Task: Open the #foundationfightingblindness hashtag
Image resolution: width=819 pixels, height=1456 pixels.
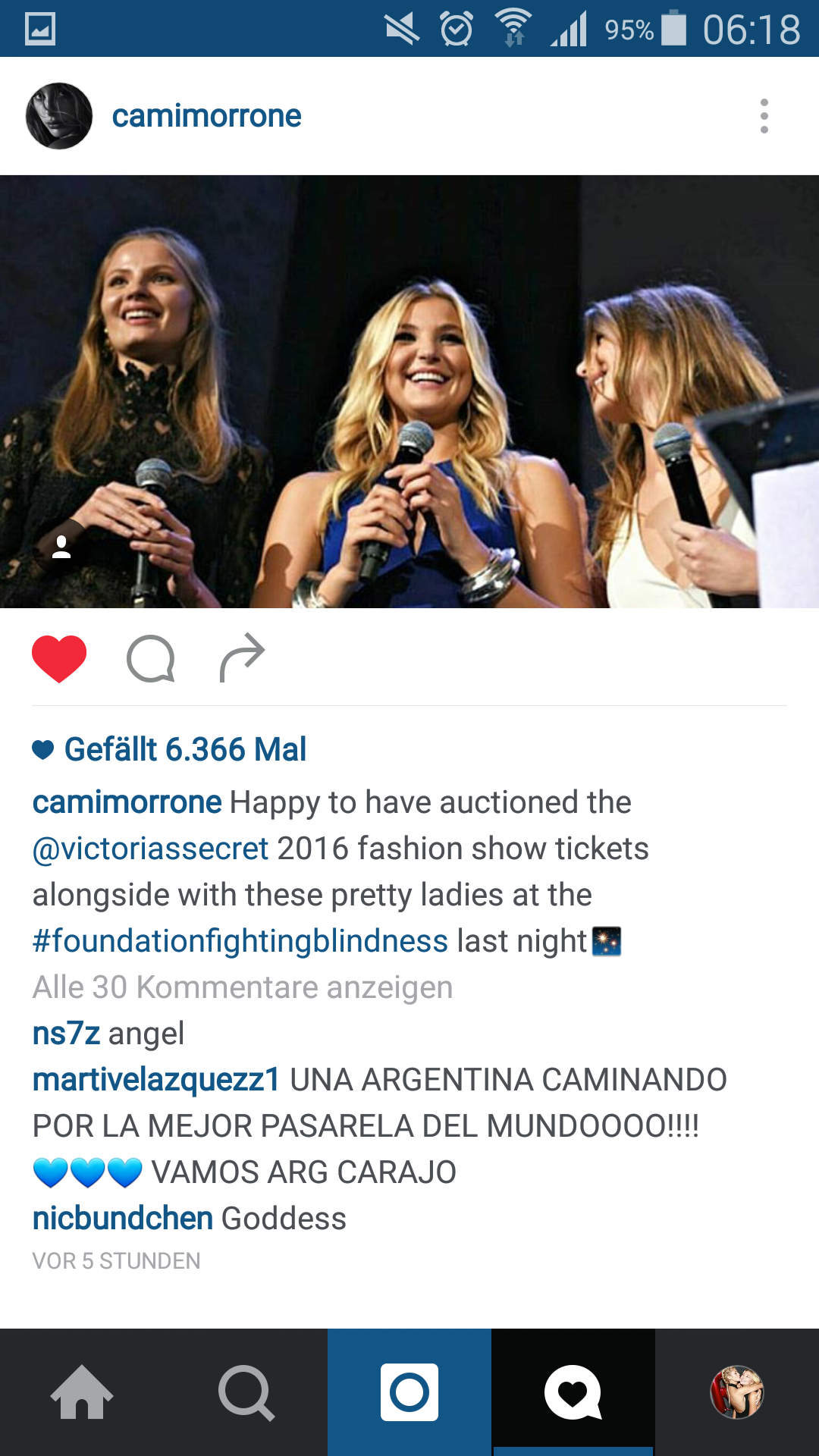Action: pyautogui.click(x=240, y=941)
